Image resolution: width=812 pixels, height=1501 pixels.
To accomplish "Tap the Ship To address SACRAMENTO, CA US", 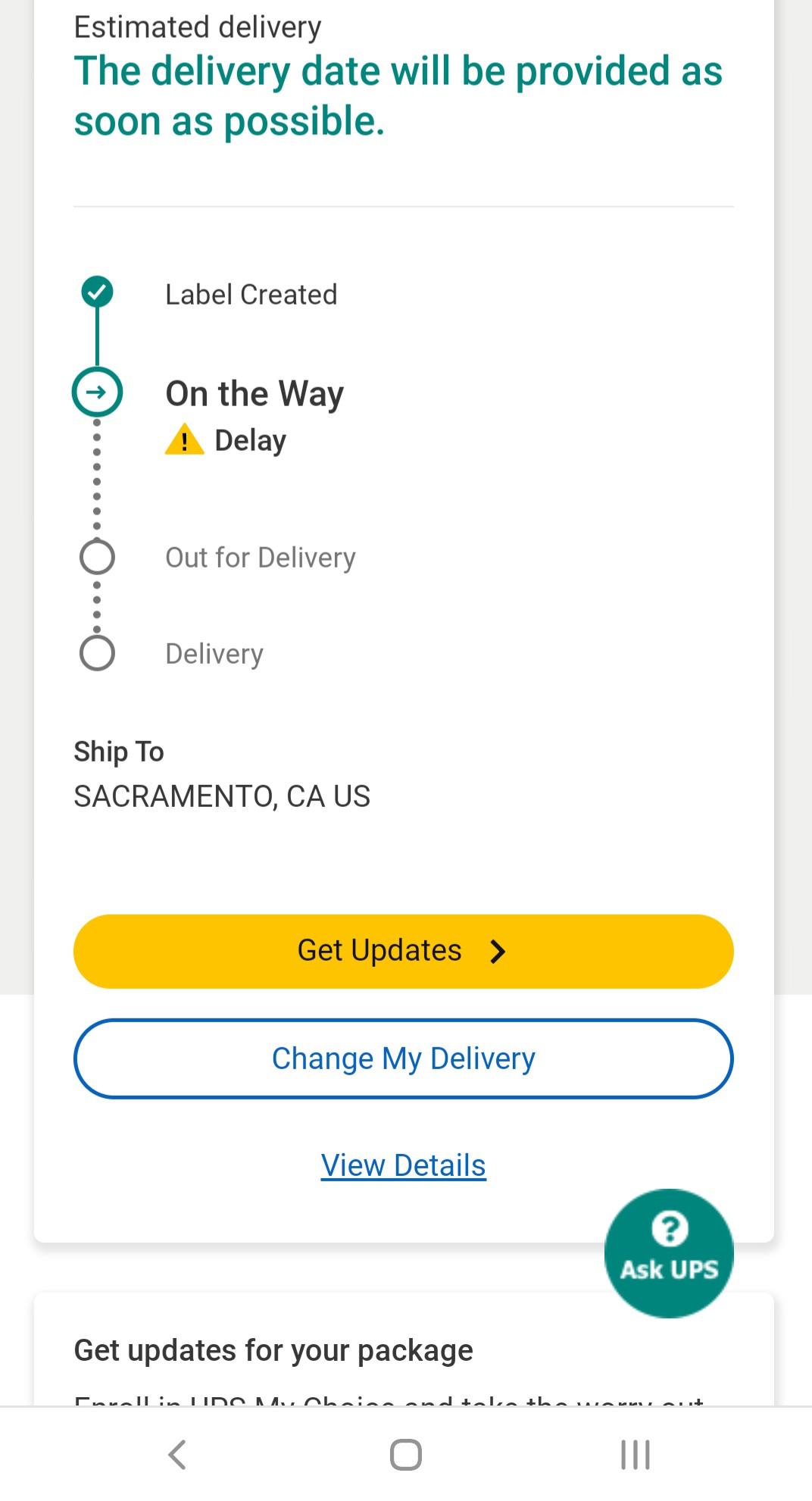I will 221,796.
